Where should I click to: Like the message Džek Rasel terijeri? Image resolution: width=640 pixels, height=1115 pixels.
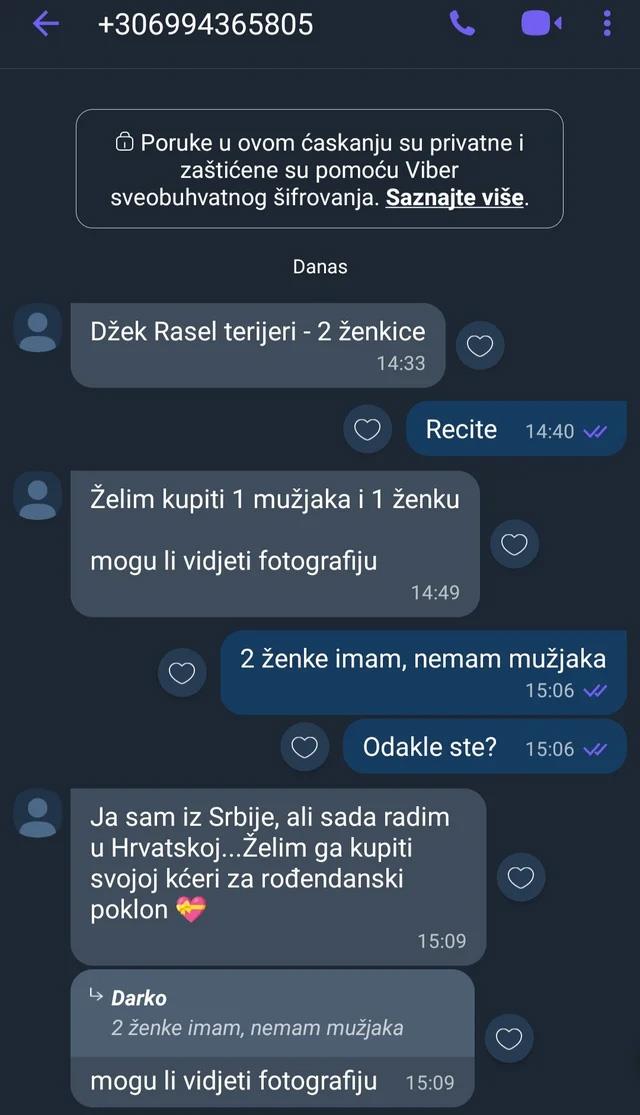pyautogui.click(x=480, y=346)
